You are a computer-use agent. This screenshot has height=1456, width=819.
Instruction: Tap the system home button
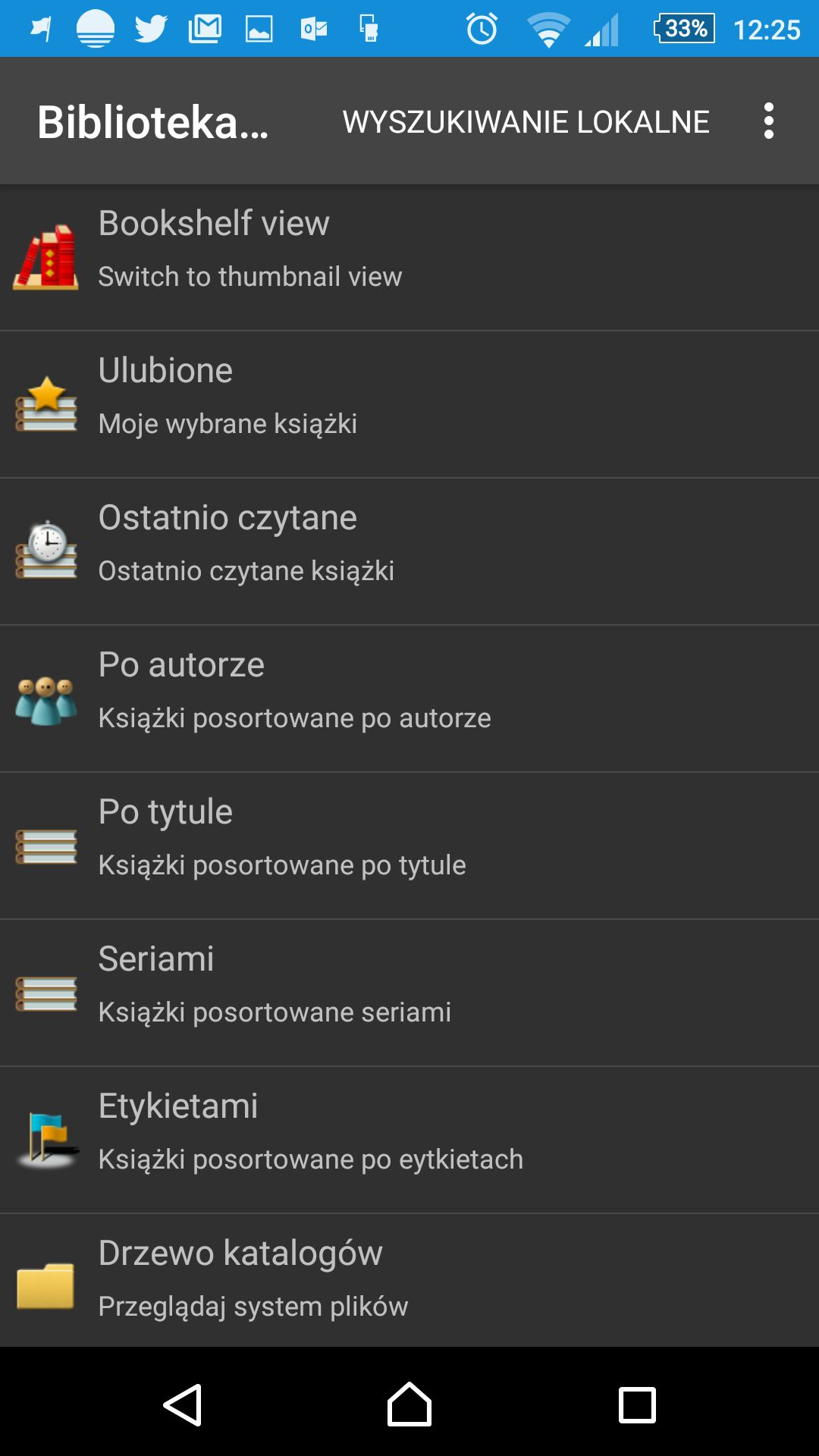click(x=409, y=1404)
